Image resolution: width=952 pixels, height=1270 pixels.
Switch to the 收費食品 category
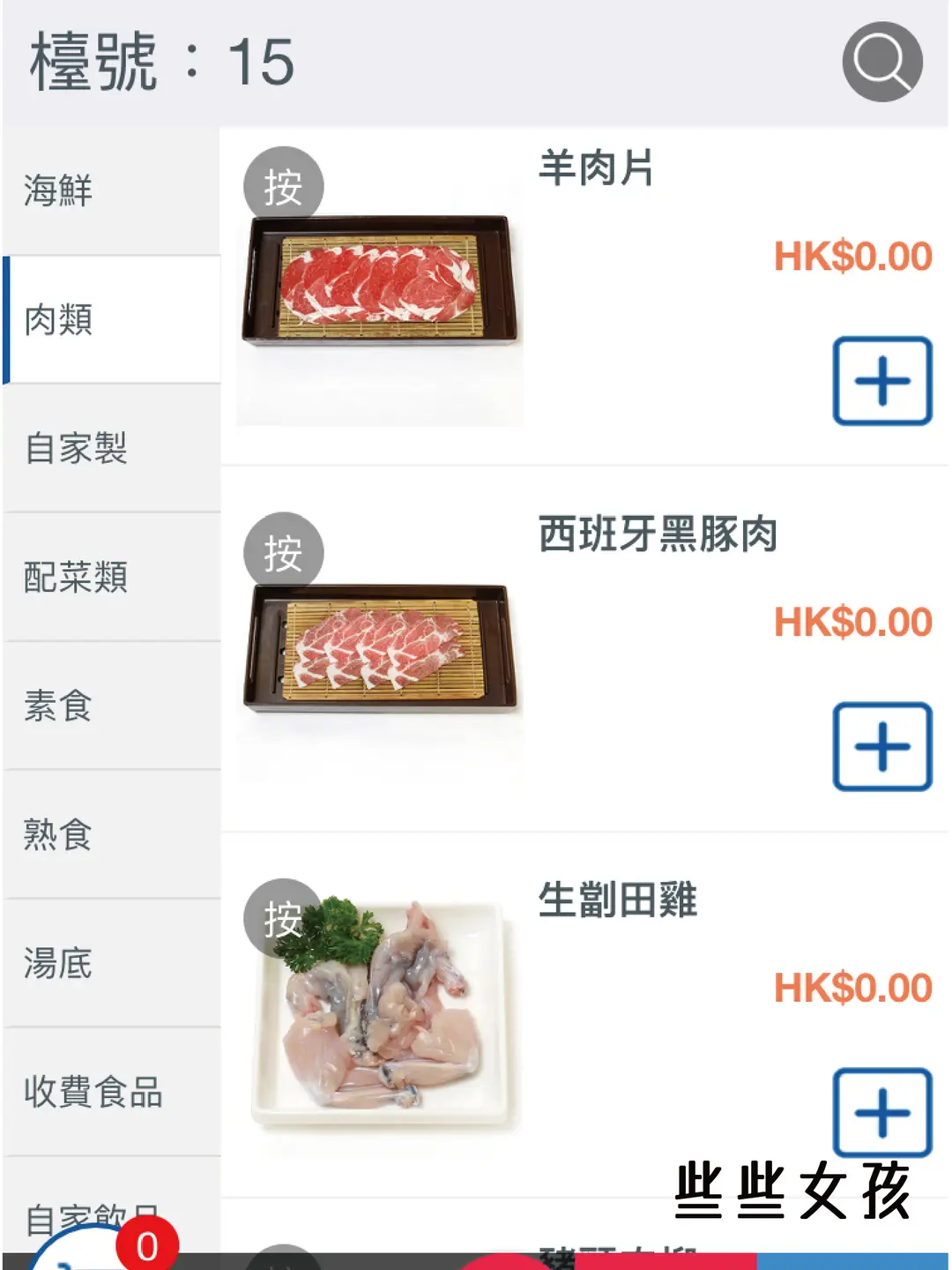coord(111,1092)
